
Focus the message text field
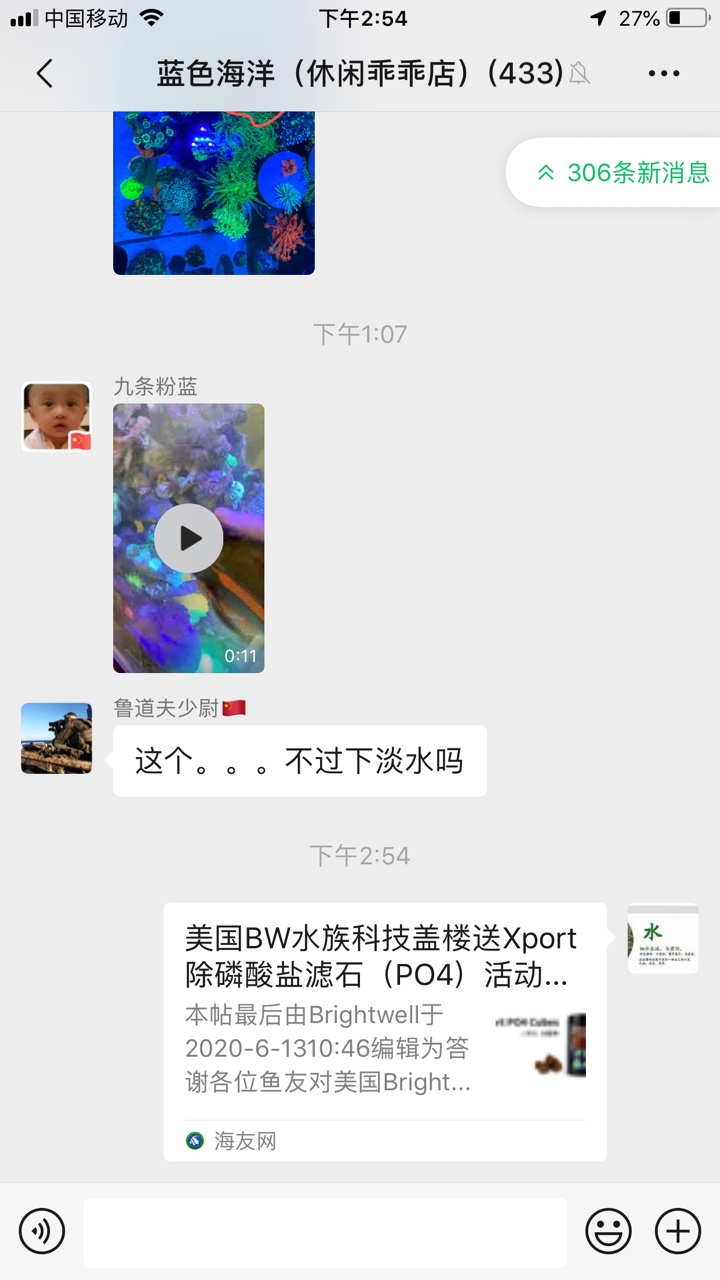tap(325, 1231)
